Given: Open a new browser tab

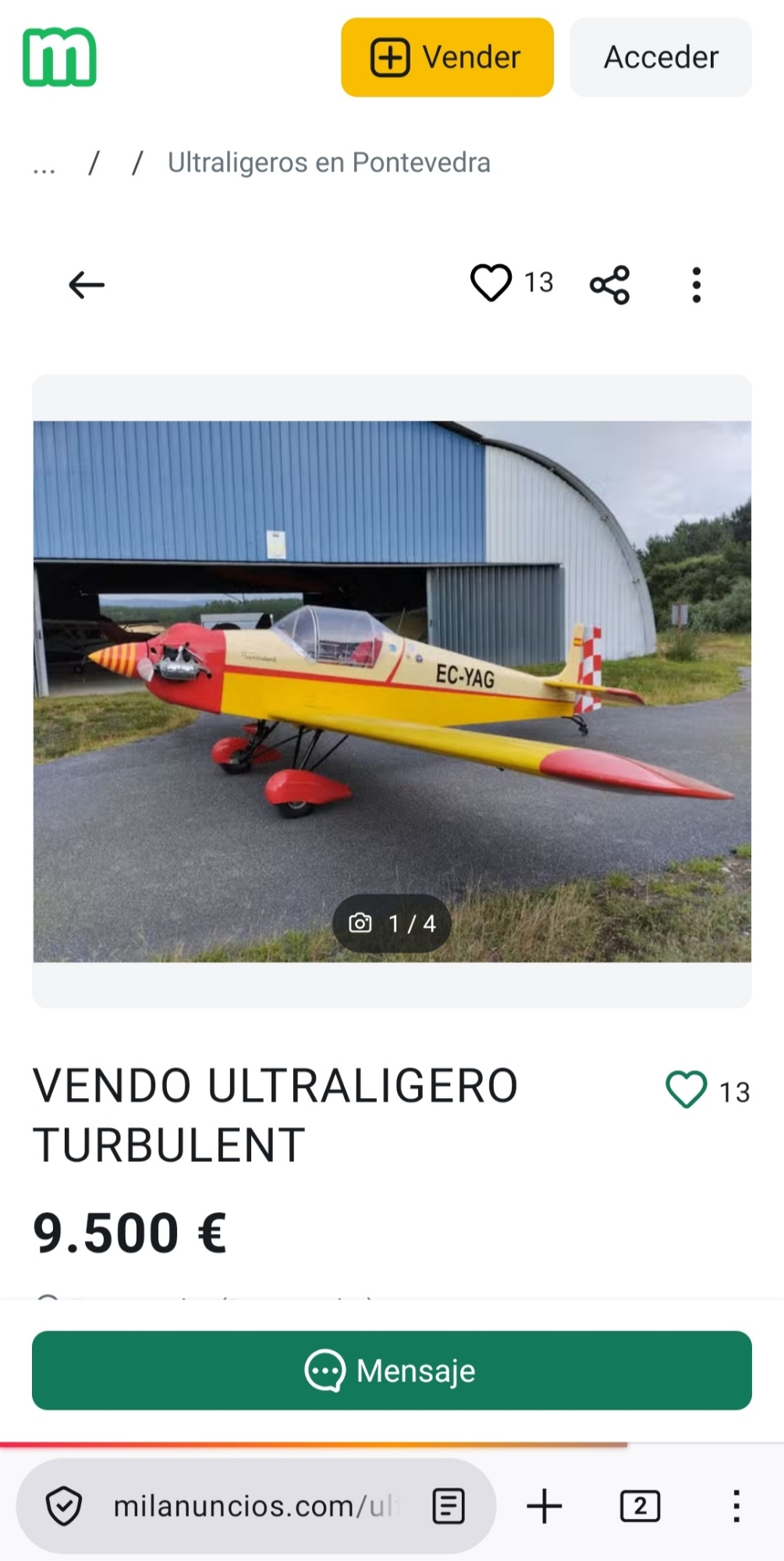Looking at the screenshot, I should (545, 1506).
